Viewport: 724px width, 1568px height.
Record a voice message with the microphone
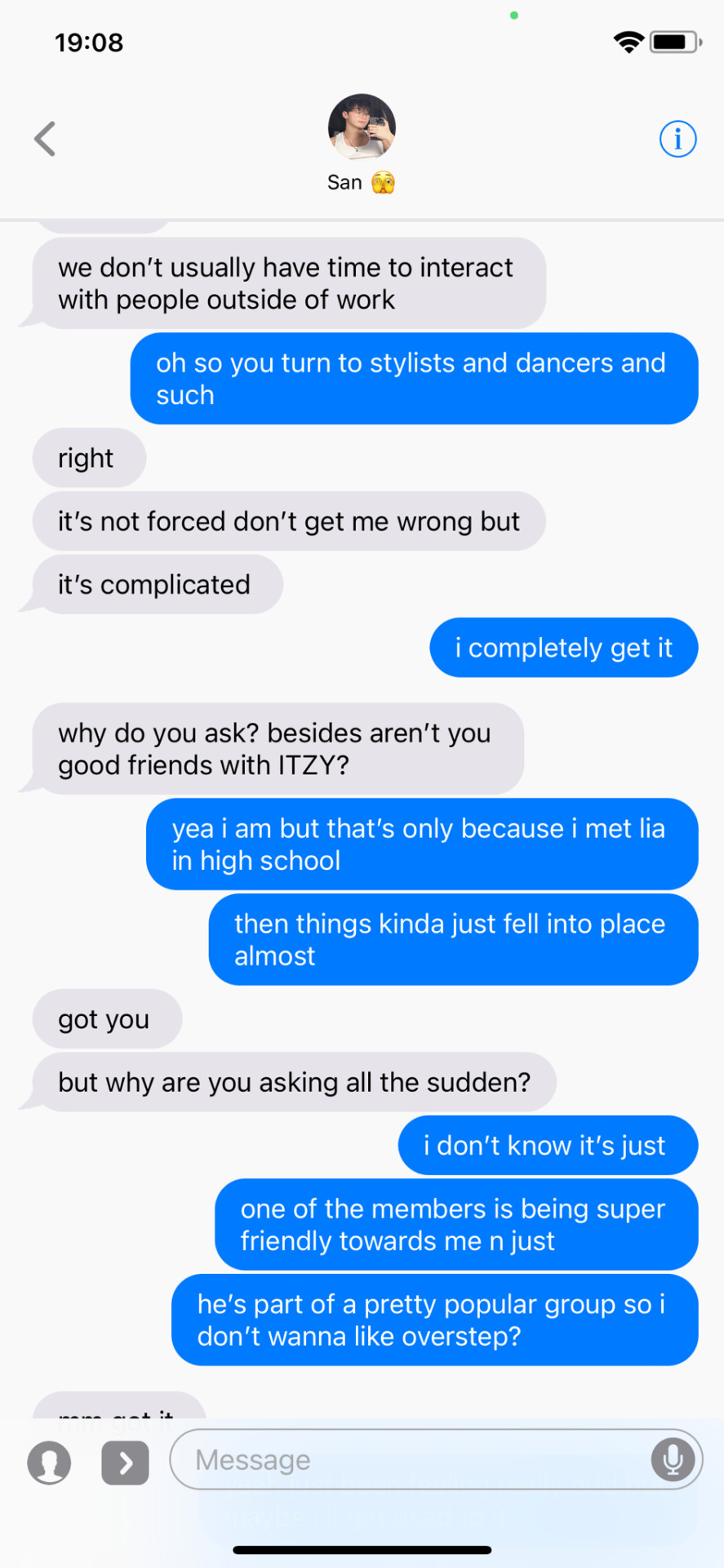[673, 1459]
